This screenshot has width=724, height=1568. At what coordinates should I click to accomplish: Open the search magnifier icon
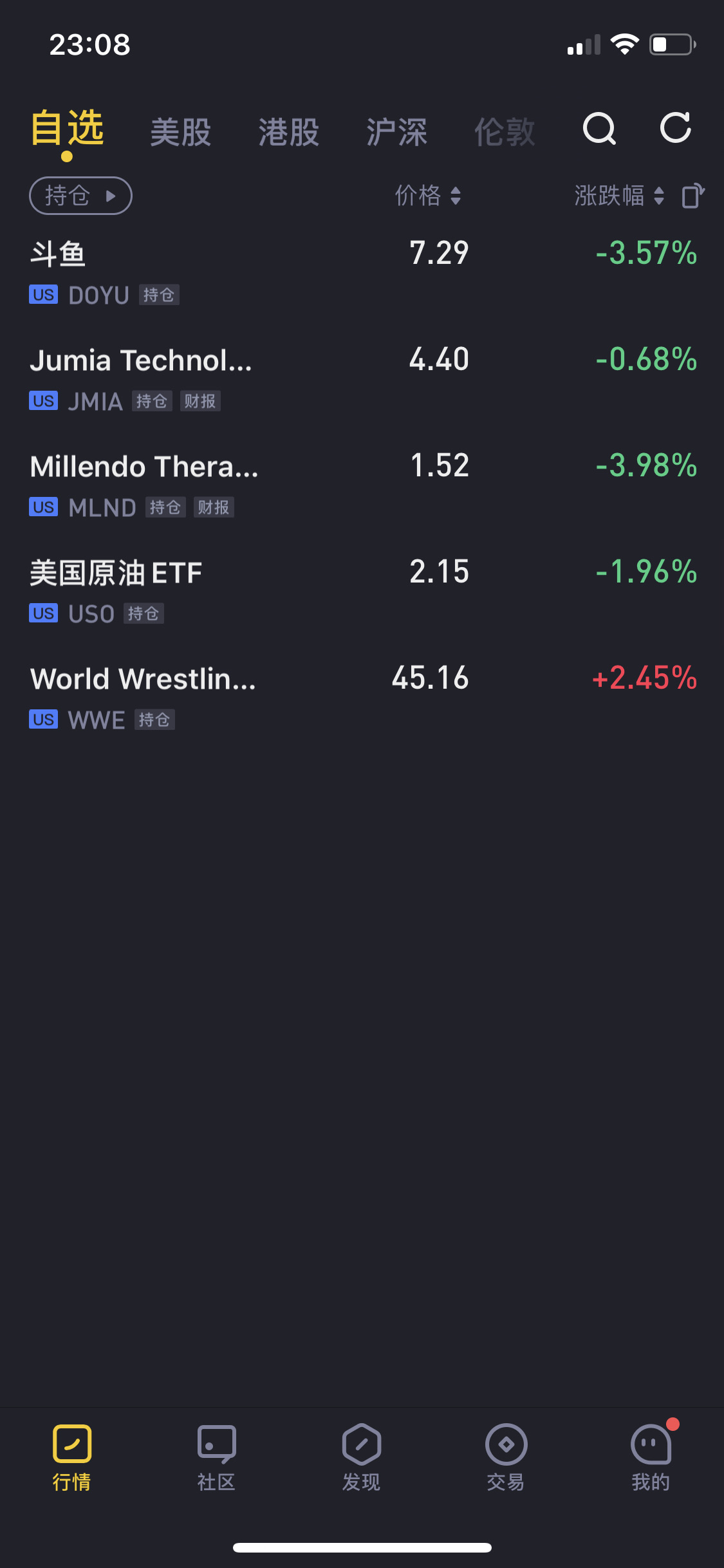point(599,129)
